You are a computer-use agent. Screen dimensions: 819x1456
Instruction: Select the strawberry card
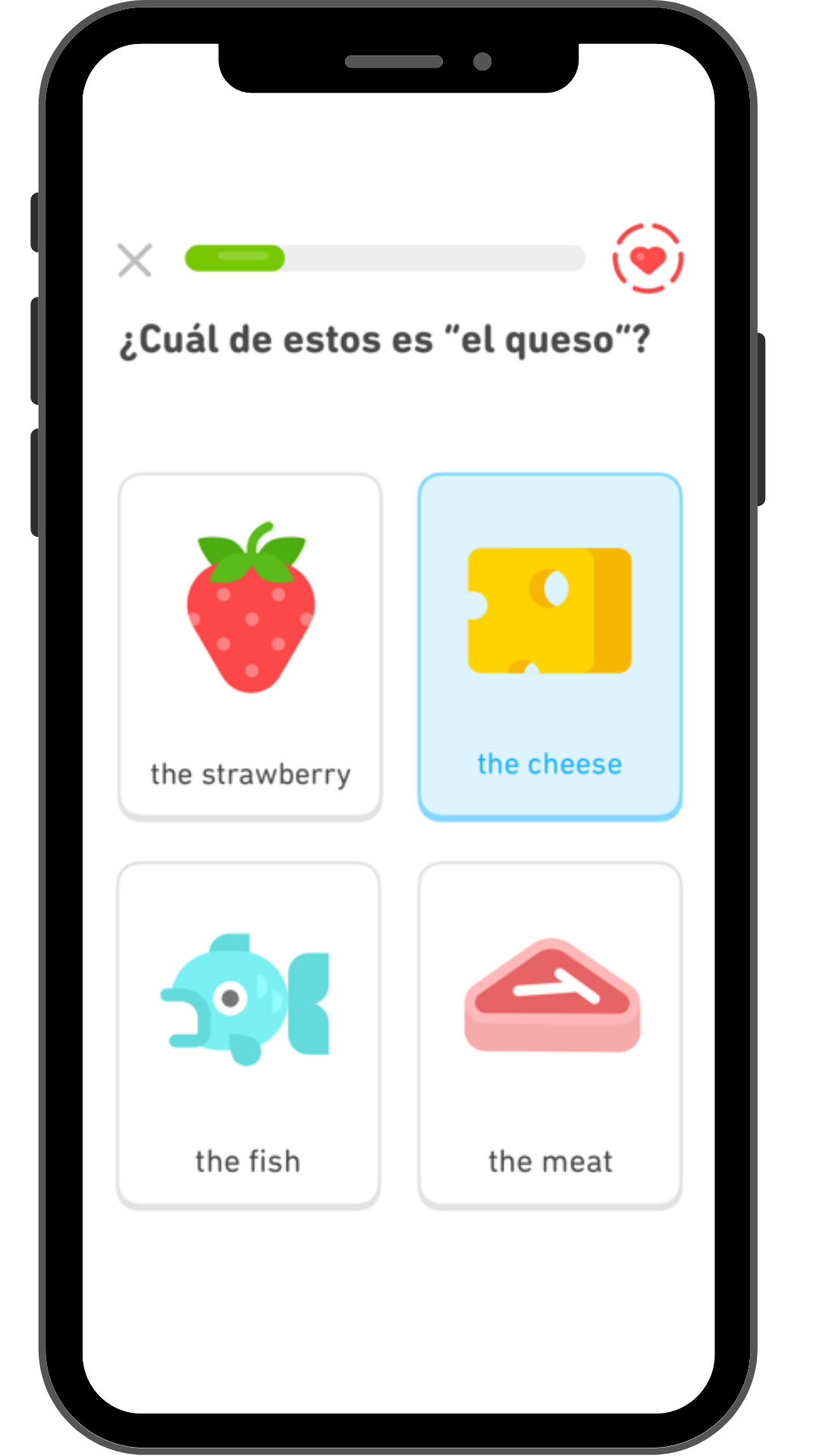point(249,646)
